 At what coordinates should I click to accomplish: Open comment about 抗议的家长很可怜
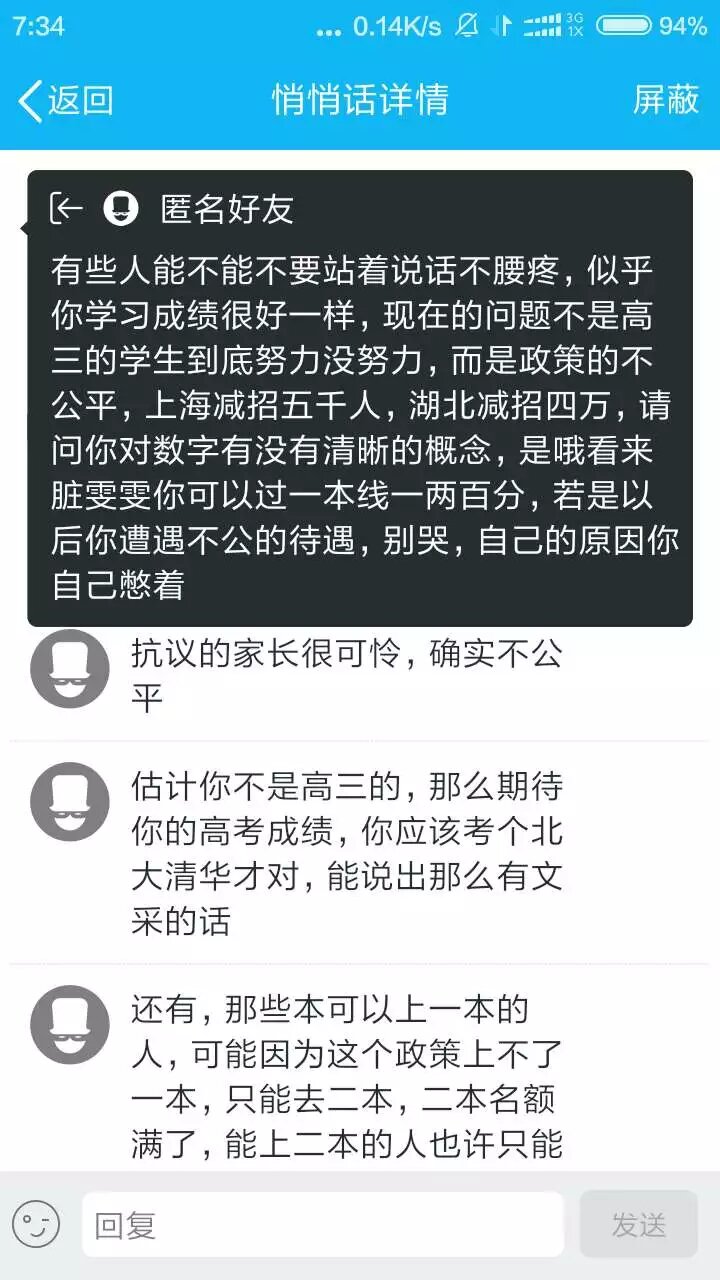pyautogui.click(x=346, y=676)
